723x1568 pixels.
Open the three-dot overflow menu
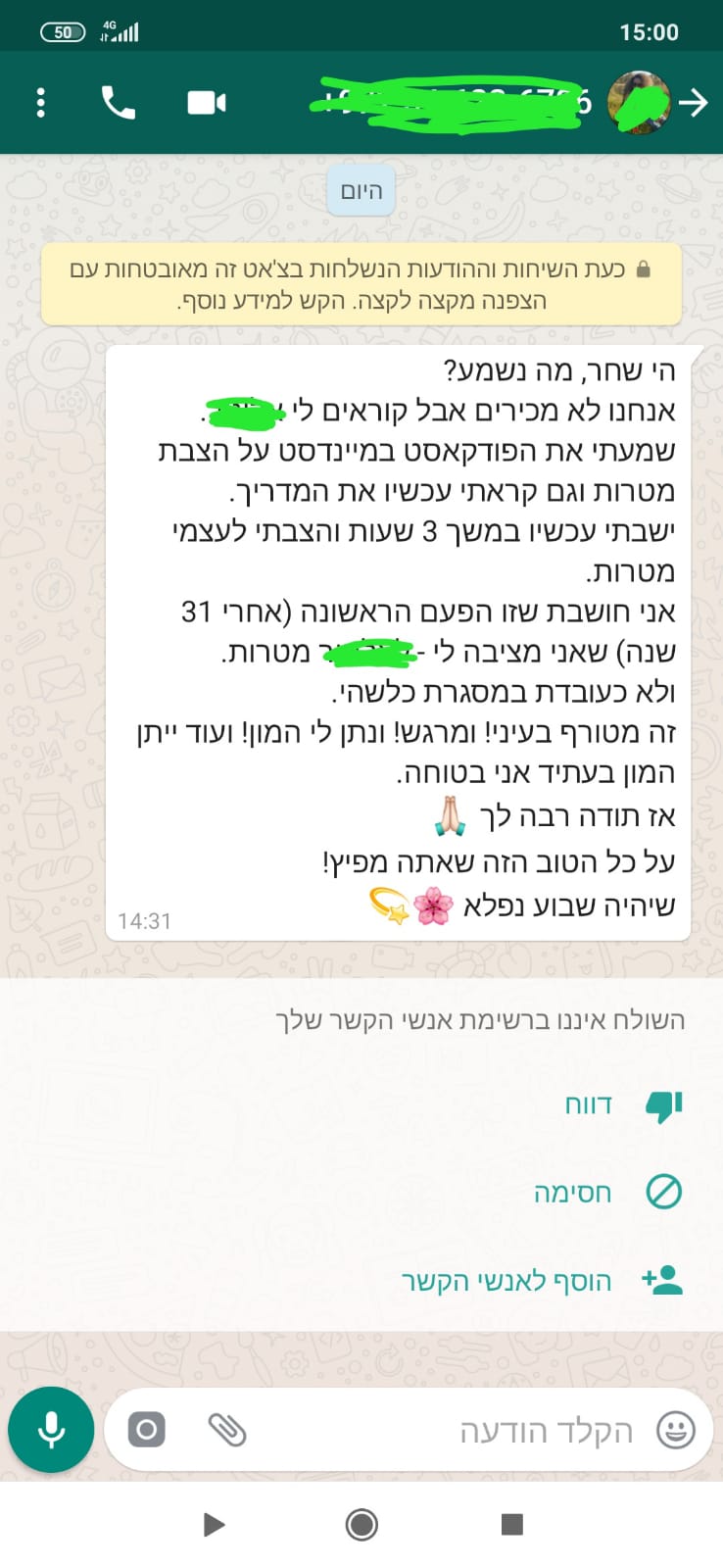(x=40, y=103)
